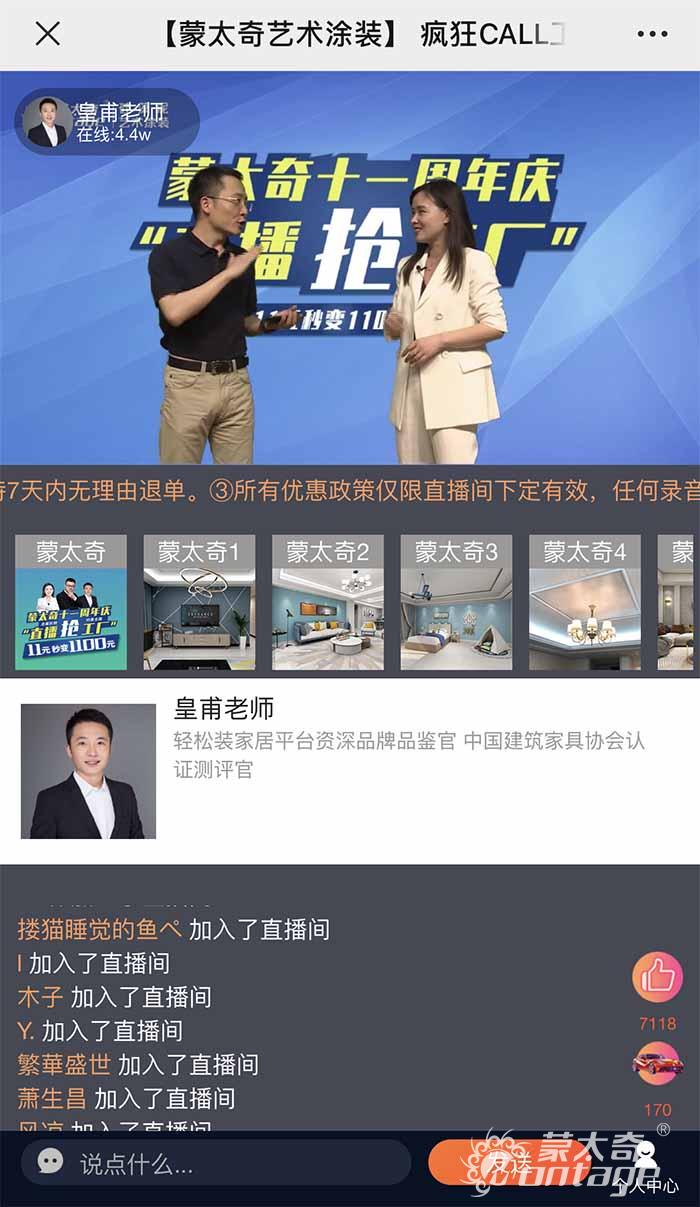Image resolution: width=700 pixels, height=1207 pixels.
Task: Close the live stream page
Action: (x=47, y=34)
